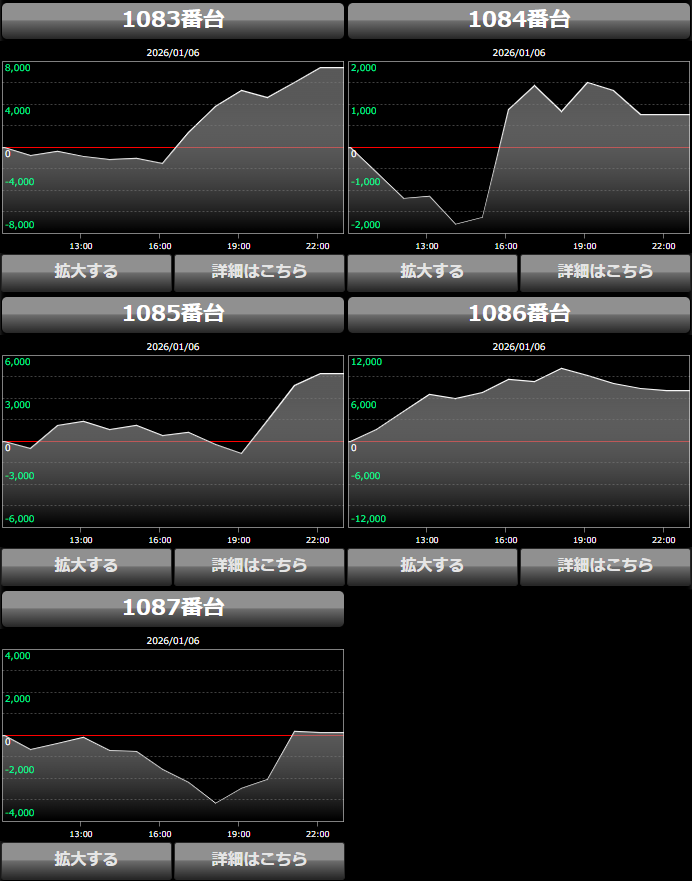This screenshot has width=692, height=881.
Task: Select 拡大する below the 1085番台 graph
Action: point(86,565)
